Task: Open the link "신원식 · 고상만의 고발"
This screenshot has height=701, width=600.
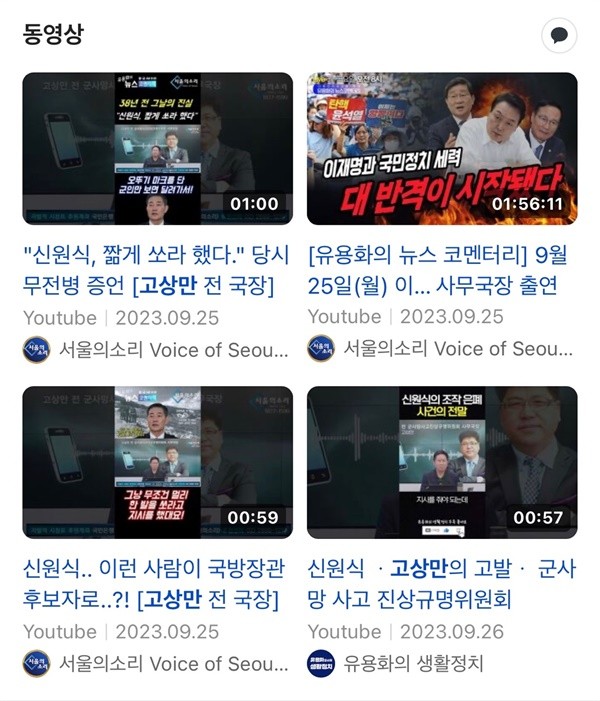Action: click(x=440, y=585)
